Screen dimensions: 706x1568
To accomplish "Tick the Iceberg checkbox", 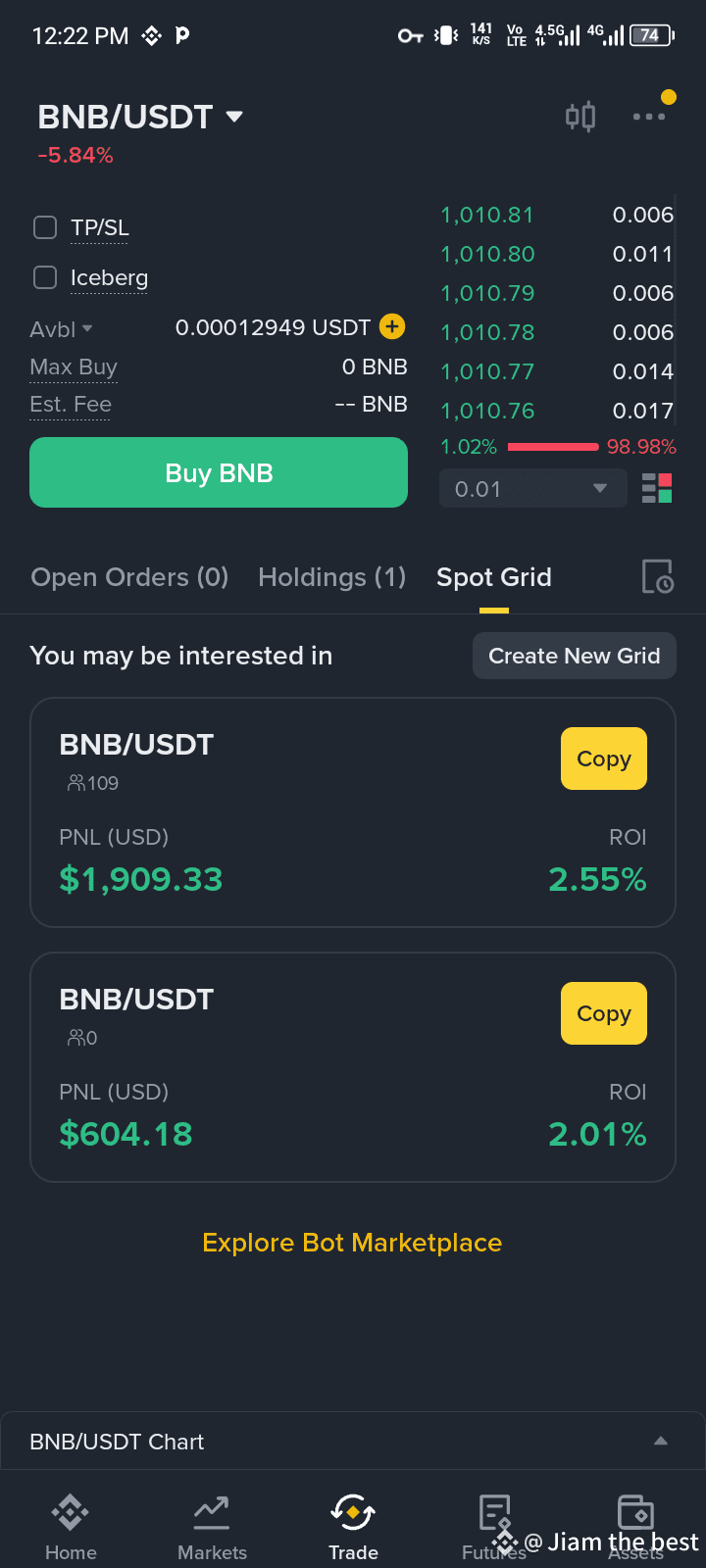I will (x=45, y=277).
